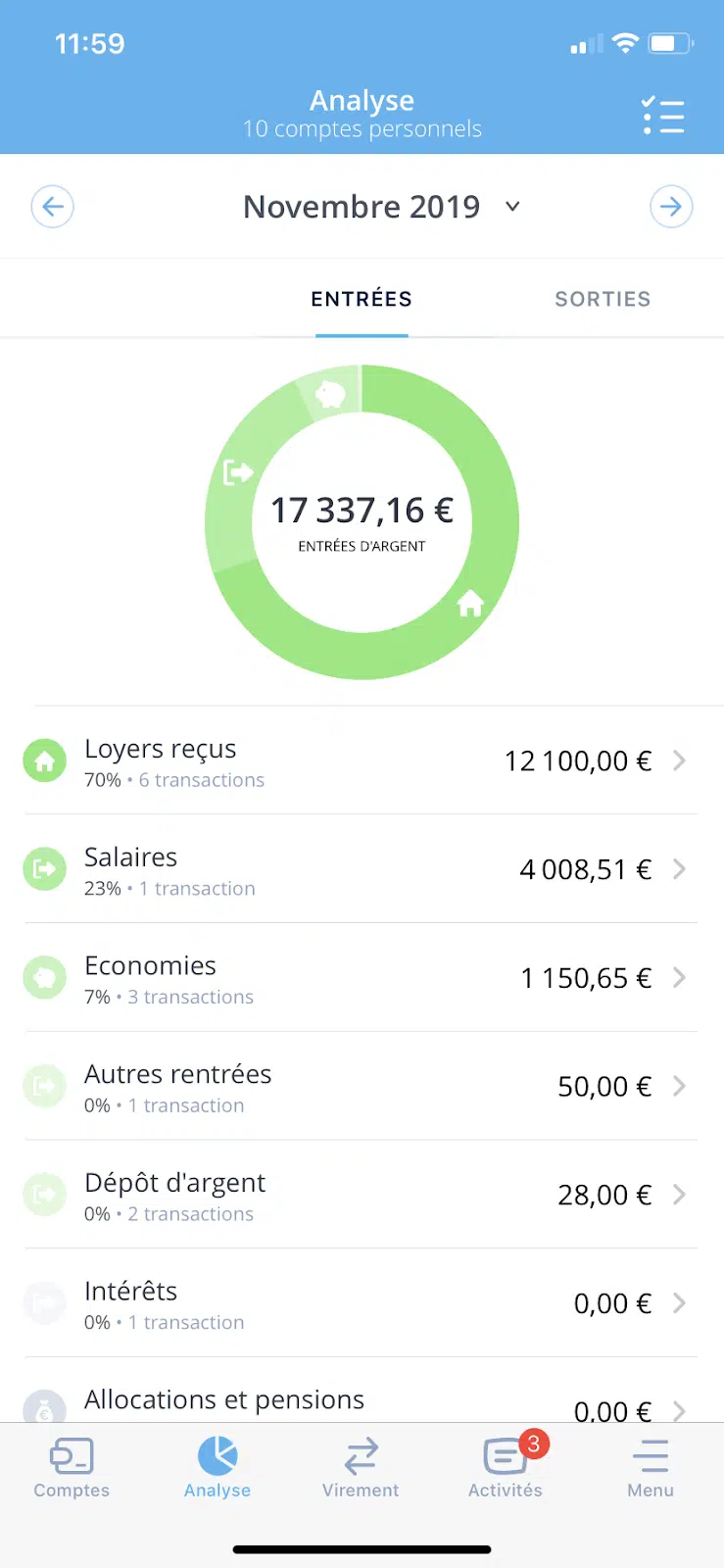724x1568 pixels.
Task: Go to the next month
Action: (671, 207)
